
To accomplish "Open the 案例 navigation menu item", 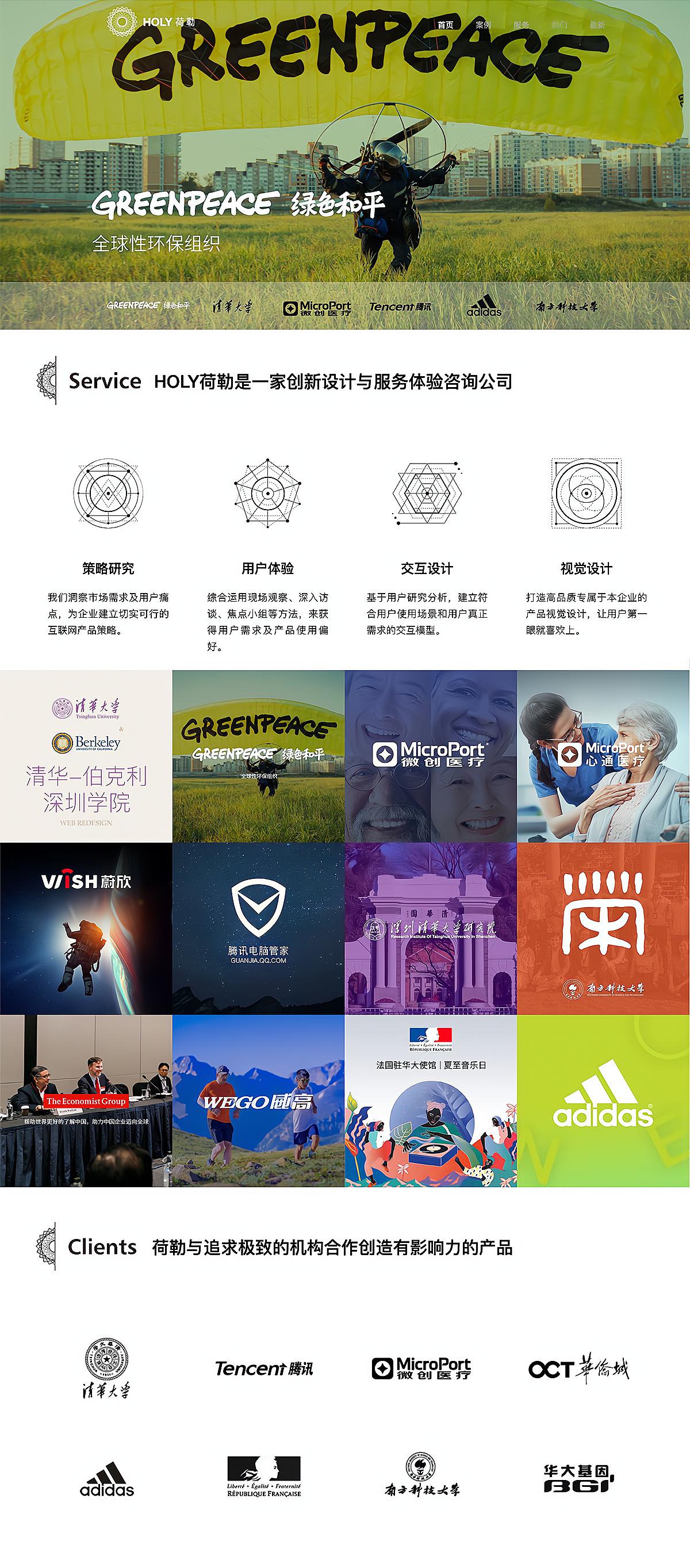I will (x=482, y=25).
